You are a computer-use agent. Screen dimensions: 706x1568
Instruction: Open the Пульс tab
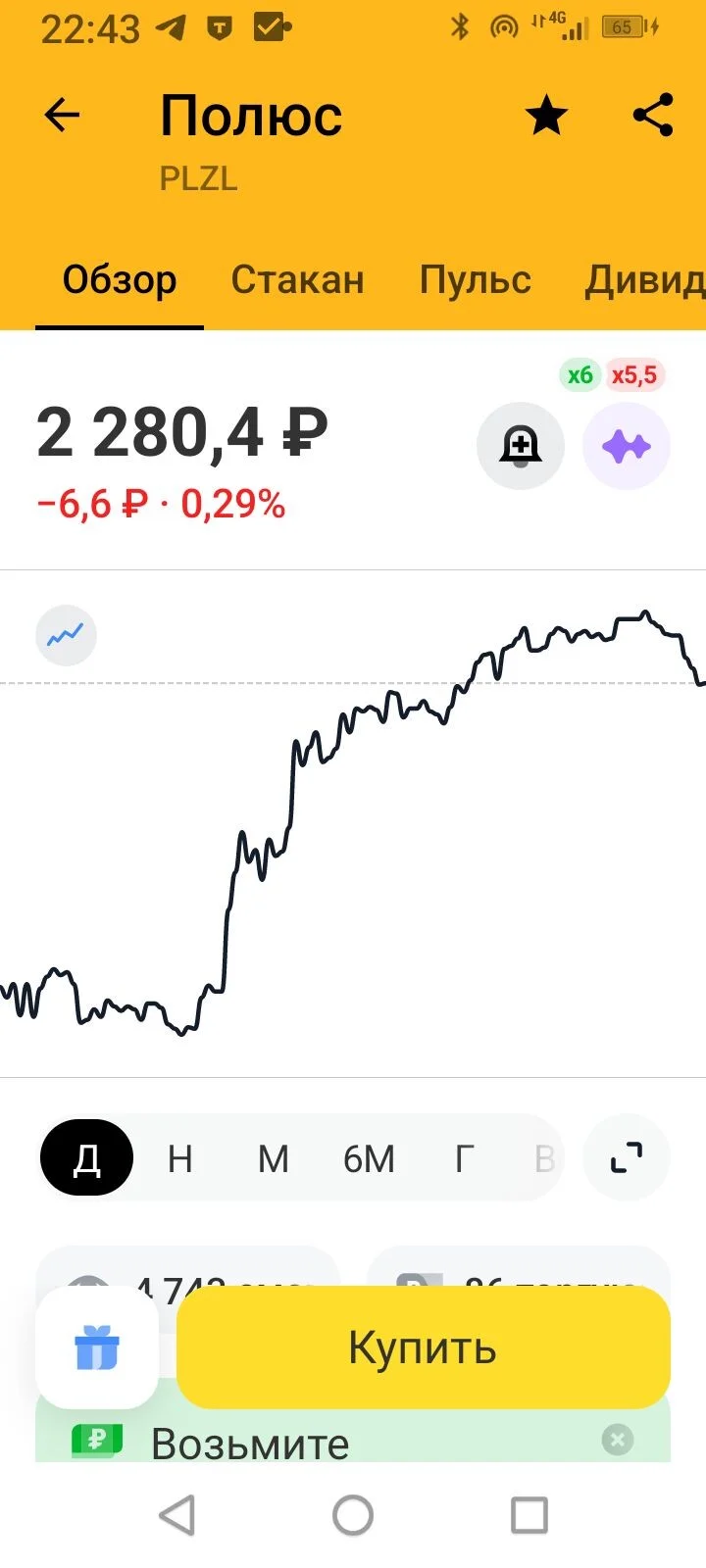[x=475, y=280]
